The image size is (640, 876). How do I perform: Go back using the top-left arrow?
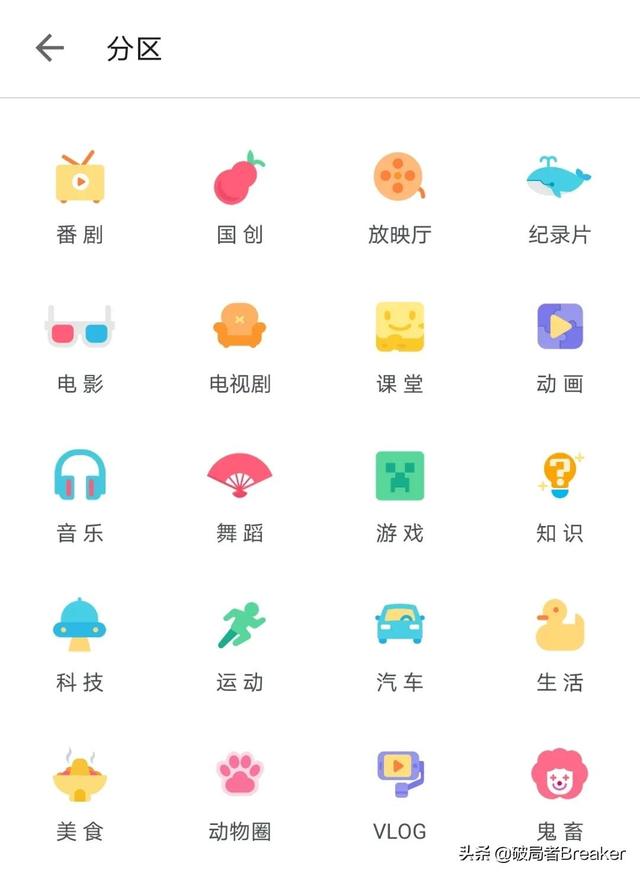[49, 48]
